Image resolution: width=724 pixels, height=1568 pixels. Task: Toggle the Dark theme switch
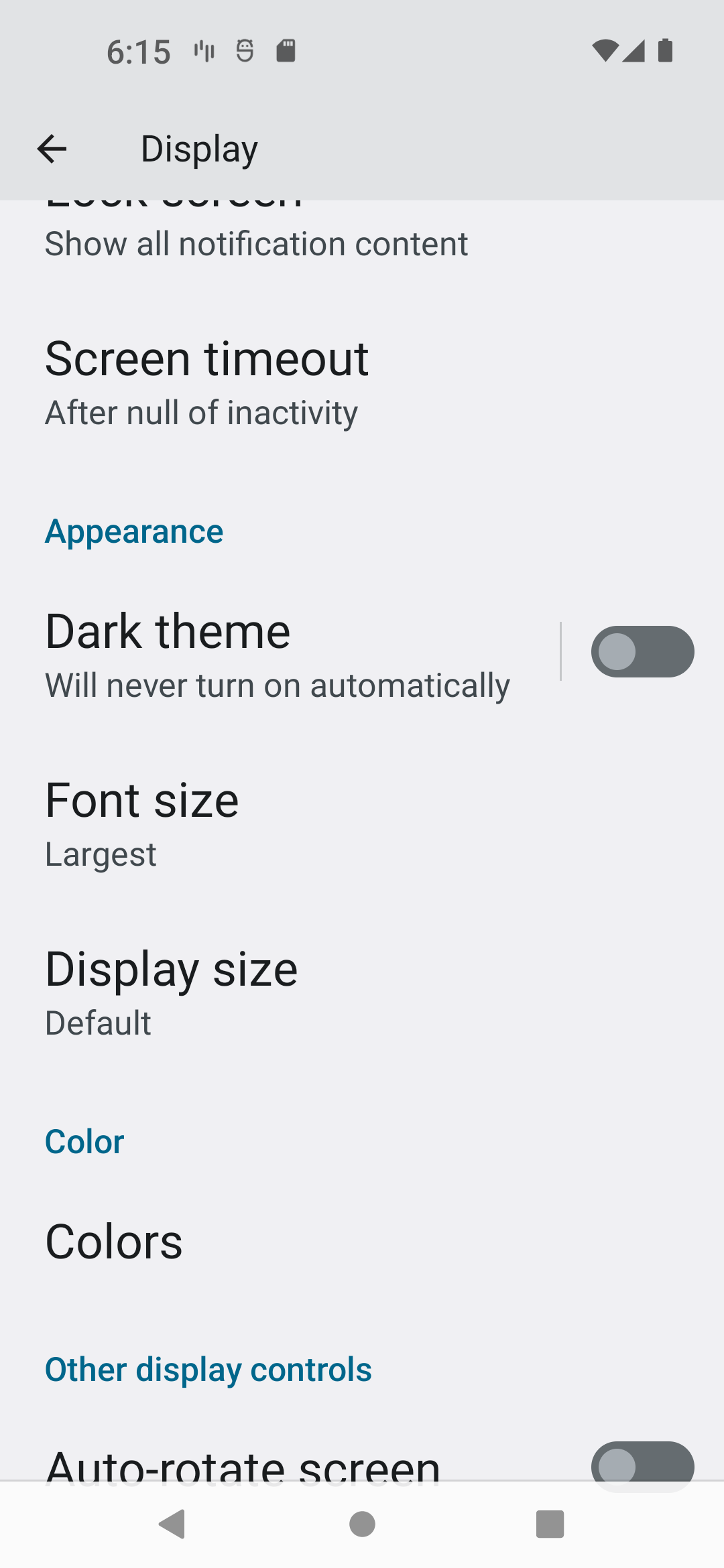tap(642, 652)
